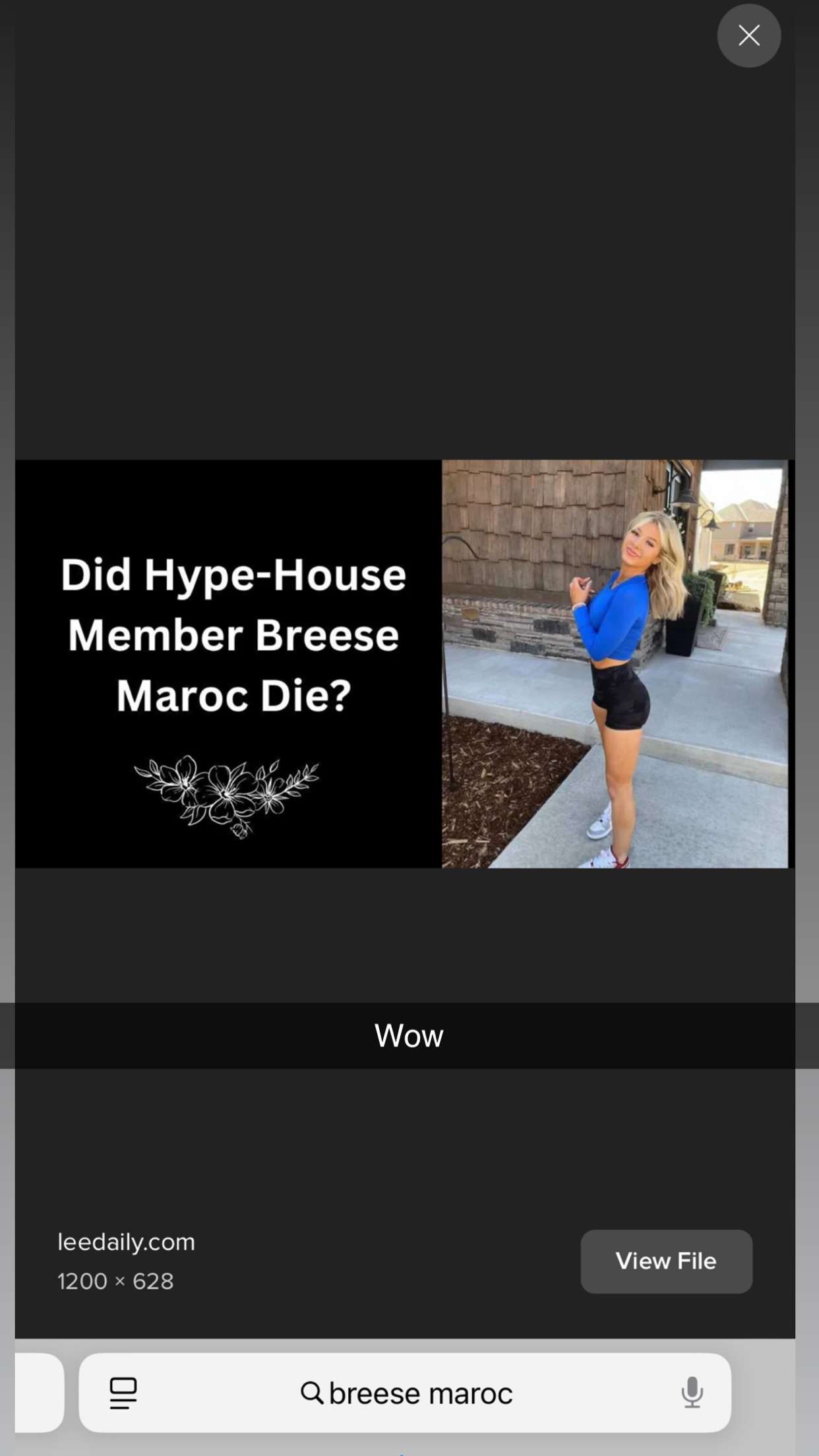This screenshot has width=819, height=1456.
Task: Activate voice search via the microphone icon
Action: [692, 1393]
